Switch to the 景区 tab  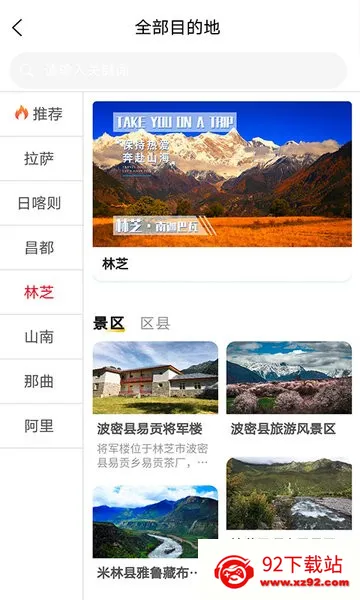109,323
